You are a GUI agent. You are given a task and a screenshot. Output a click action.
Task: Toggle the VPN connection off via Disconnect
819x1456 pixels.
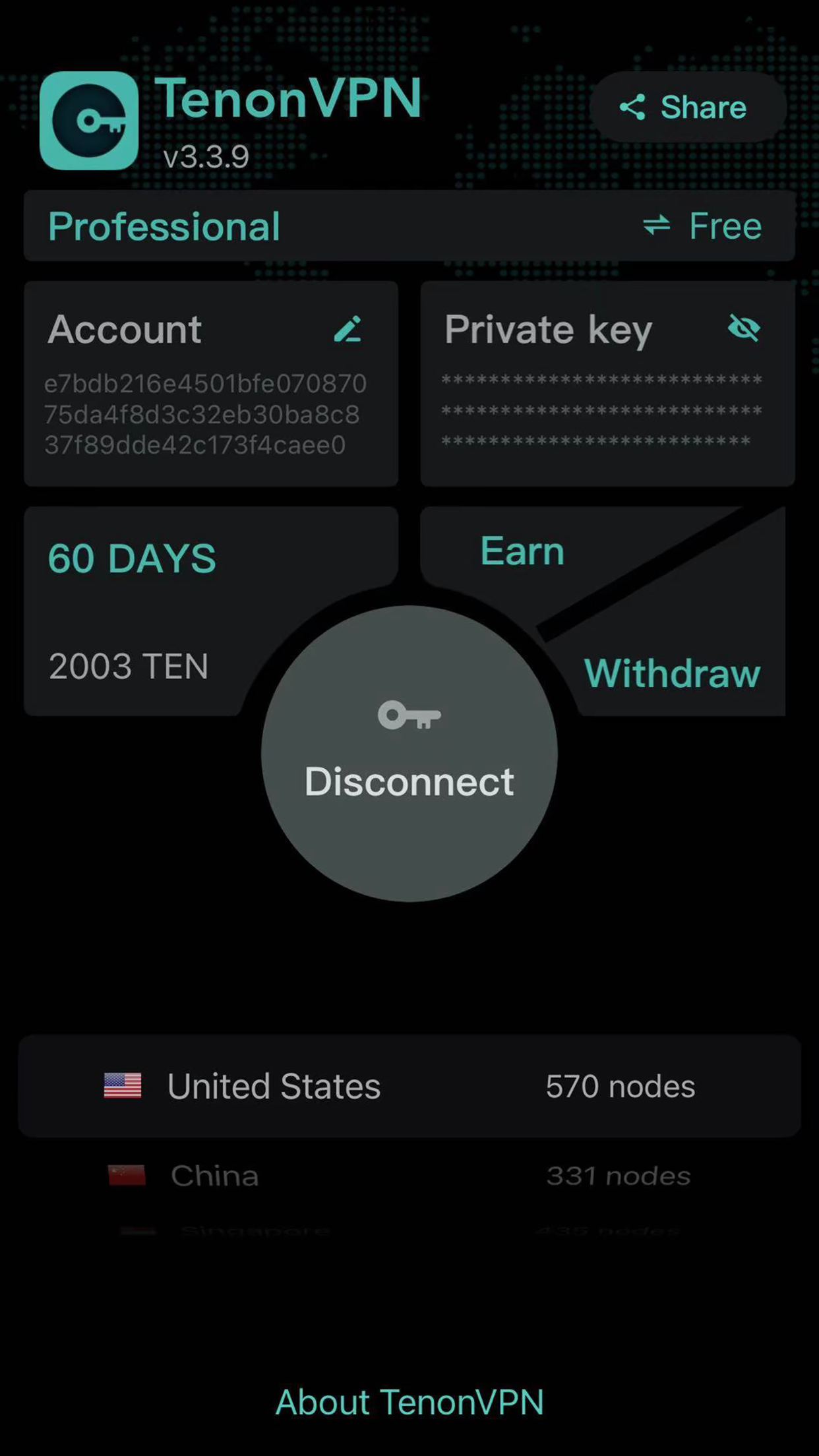(x=409, y=781)
